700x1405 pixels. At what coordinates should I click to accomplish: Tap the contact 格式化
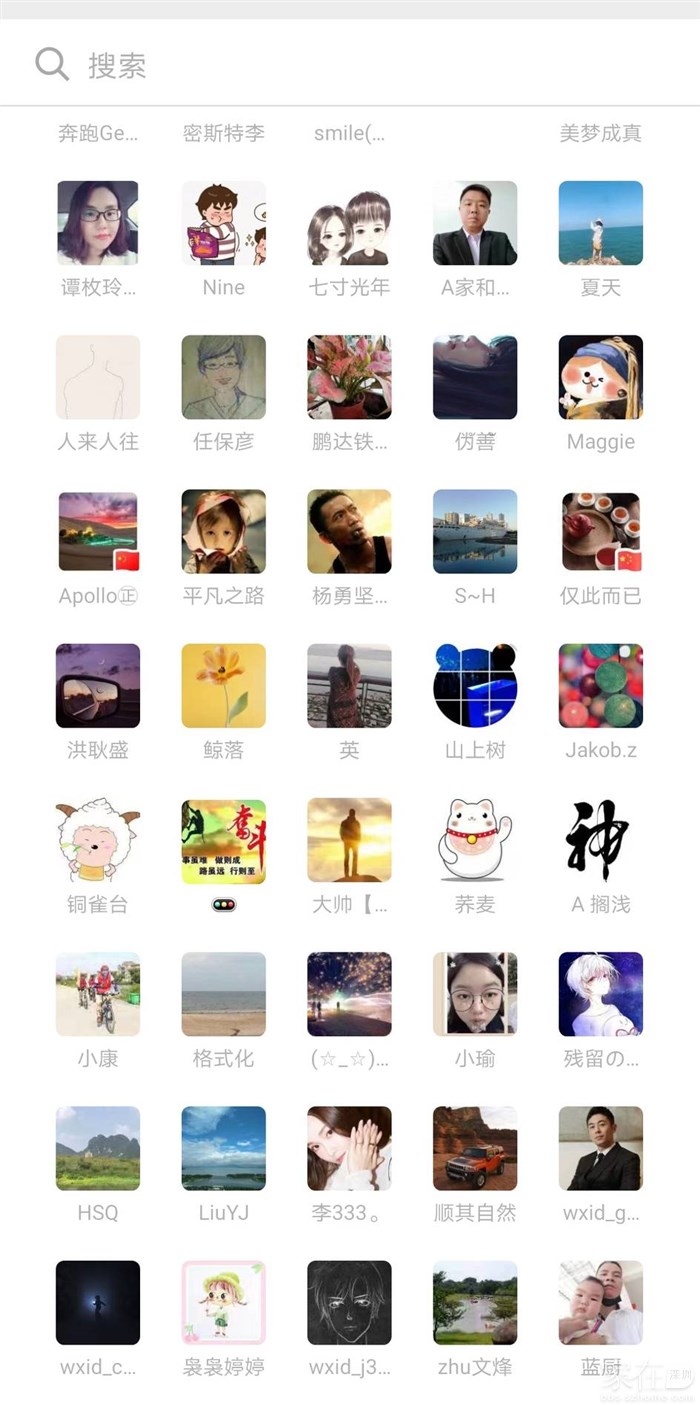pyautogui.click(x=224, y=994)
